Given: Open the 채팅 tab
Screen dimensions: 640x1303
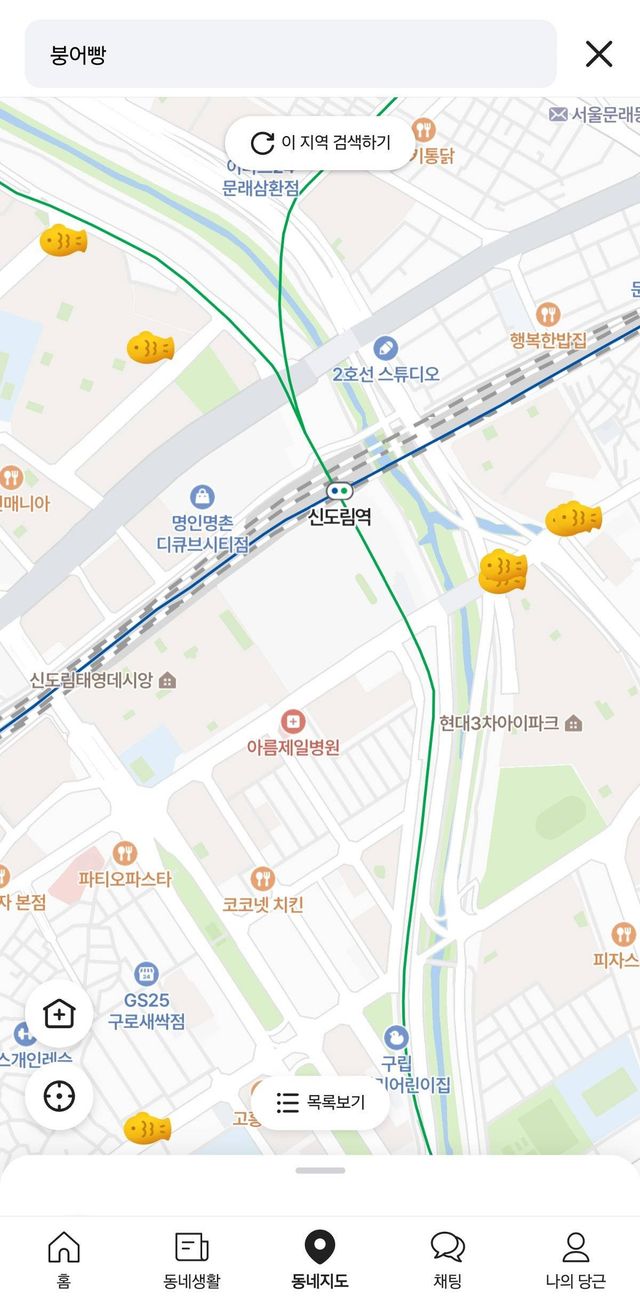Looking at the screenshot, I should pyautogui.click(x=447, y=1259).
